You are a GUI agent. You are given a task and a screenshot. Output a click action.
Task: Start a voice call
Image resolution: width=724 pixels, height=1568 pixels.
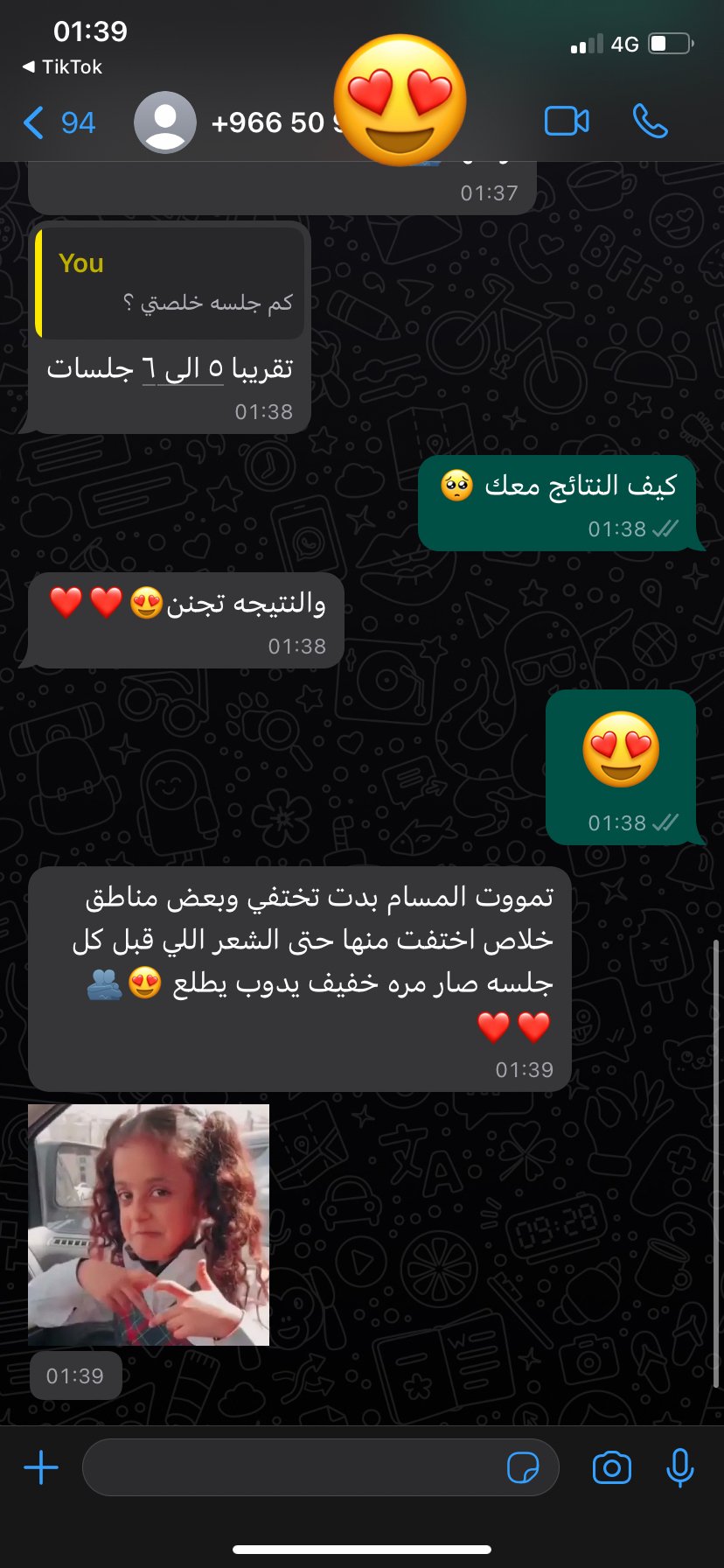click(x=650, y=122)
